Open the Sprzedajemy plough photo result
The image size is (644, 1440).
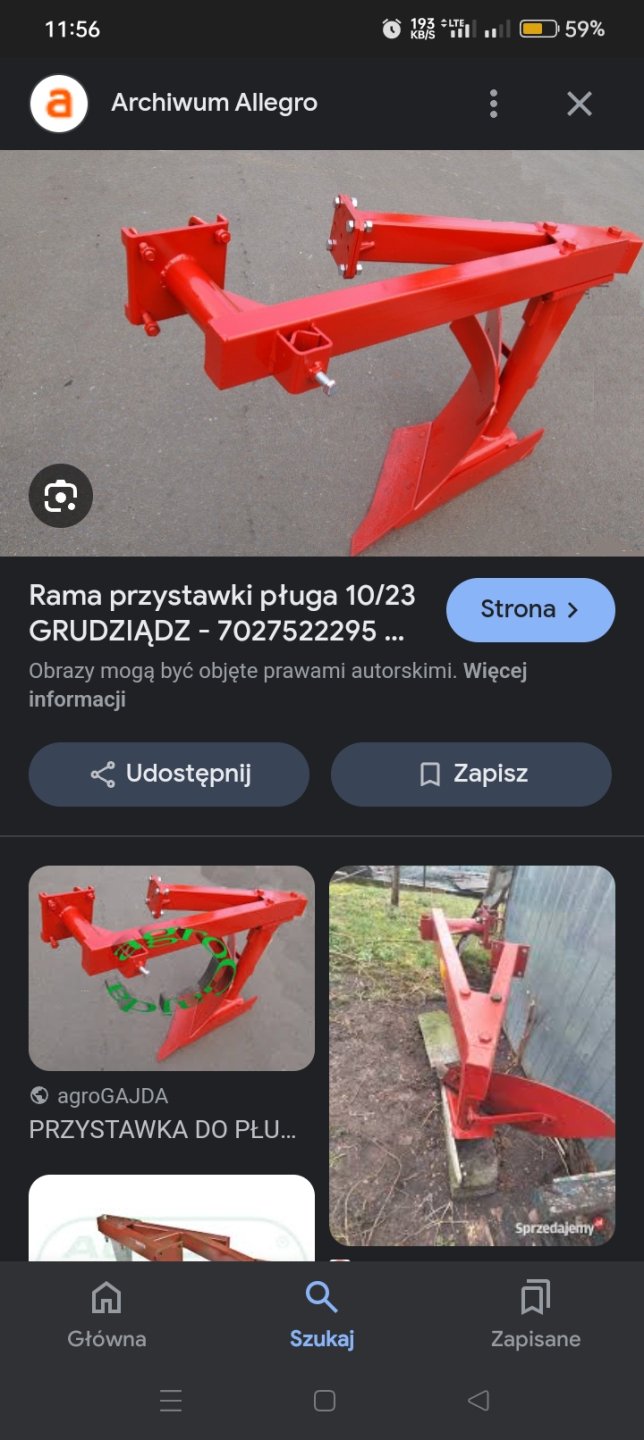coord(472,1055)
